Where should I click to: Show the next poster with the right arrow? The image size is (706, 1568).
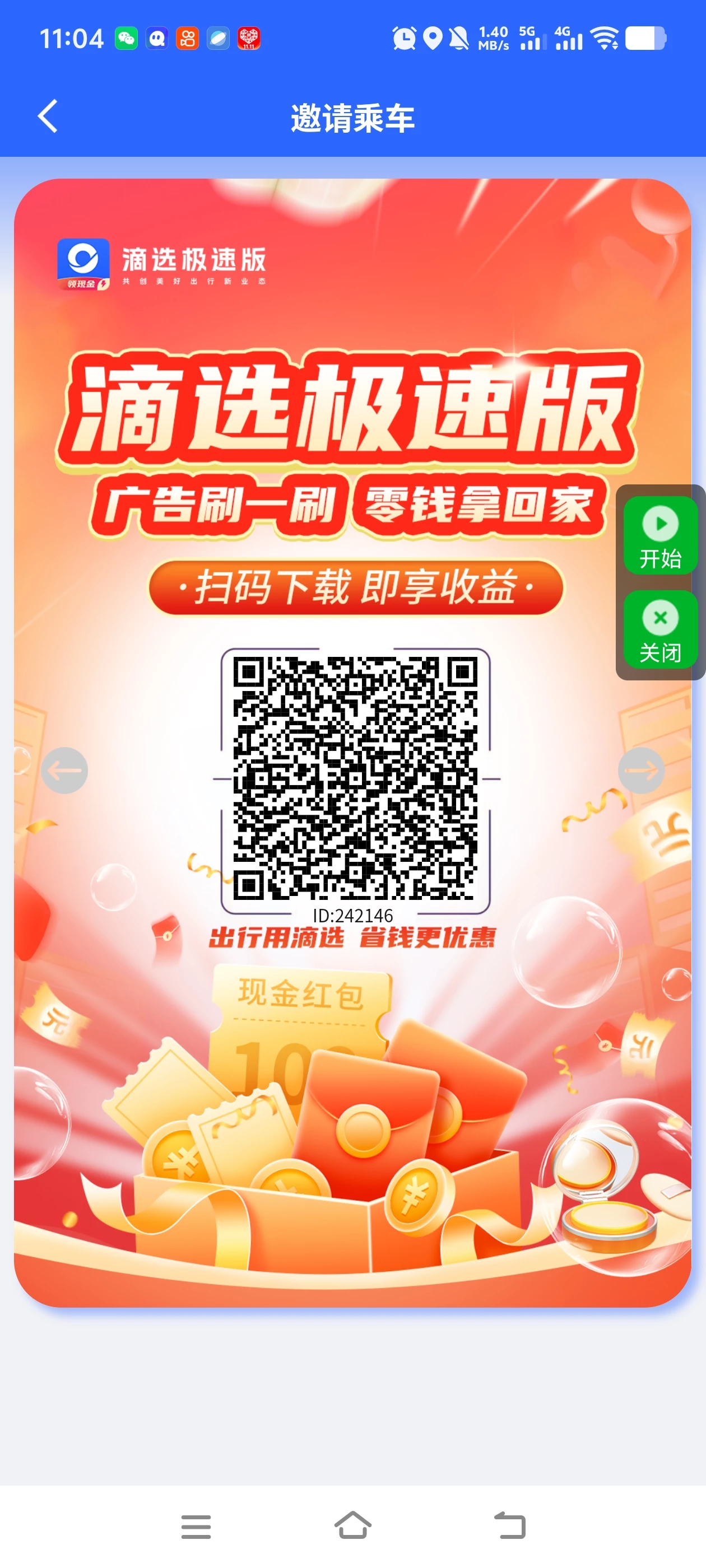tap(641, 770)
